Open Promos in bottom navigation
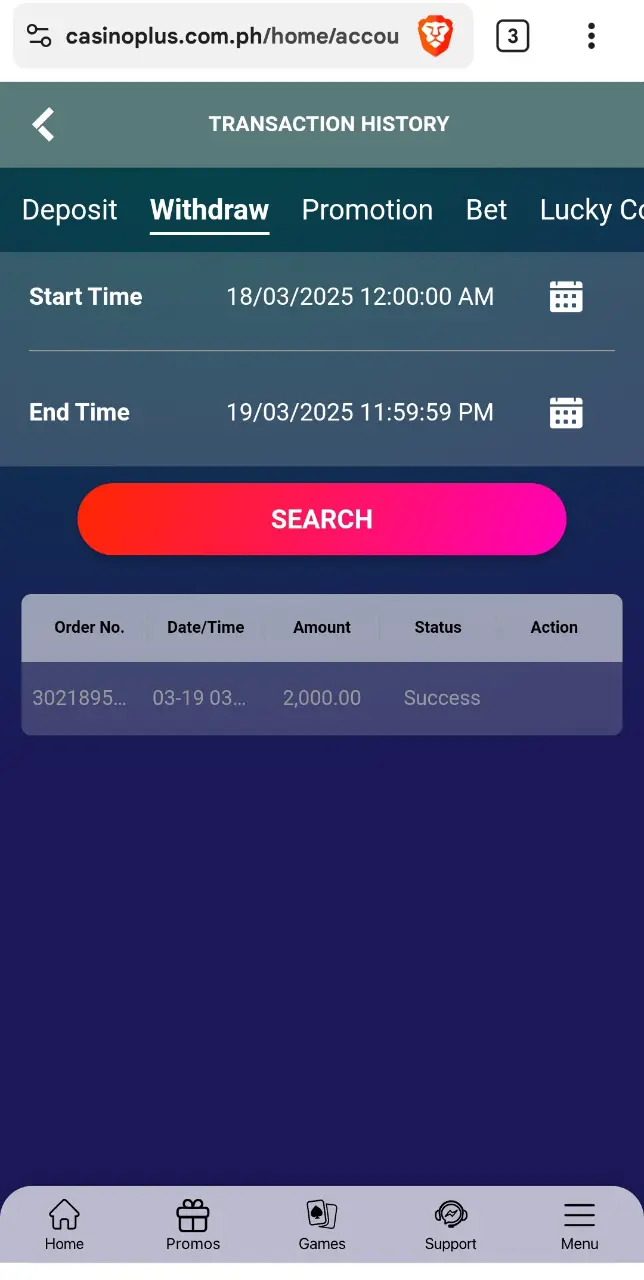This screenshot has height=1280, width=644. tap(193, 1226)
